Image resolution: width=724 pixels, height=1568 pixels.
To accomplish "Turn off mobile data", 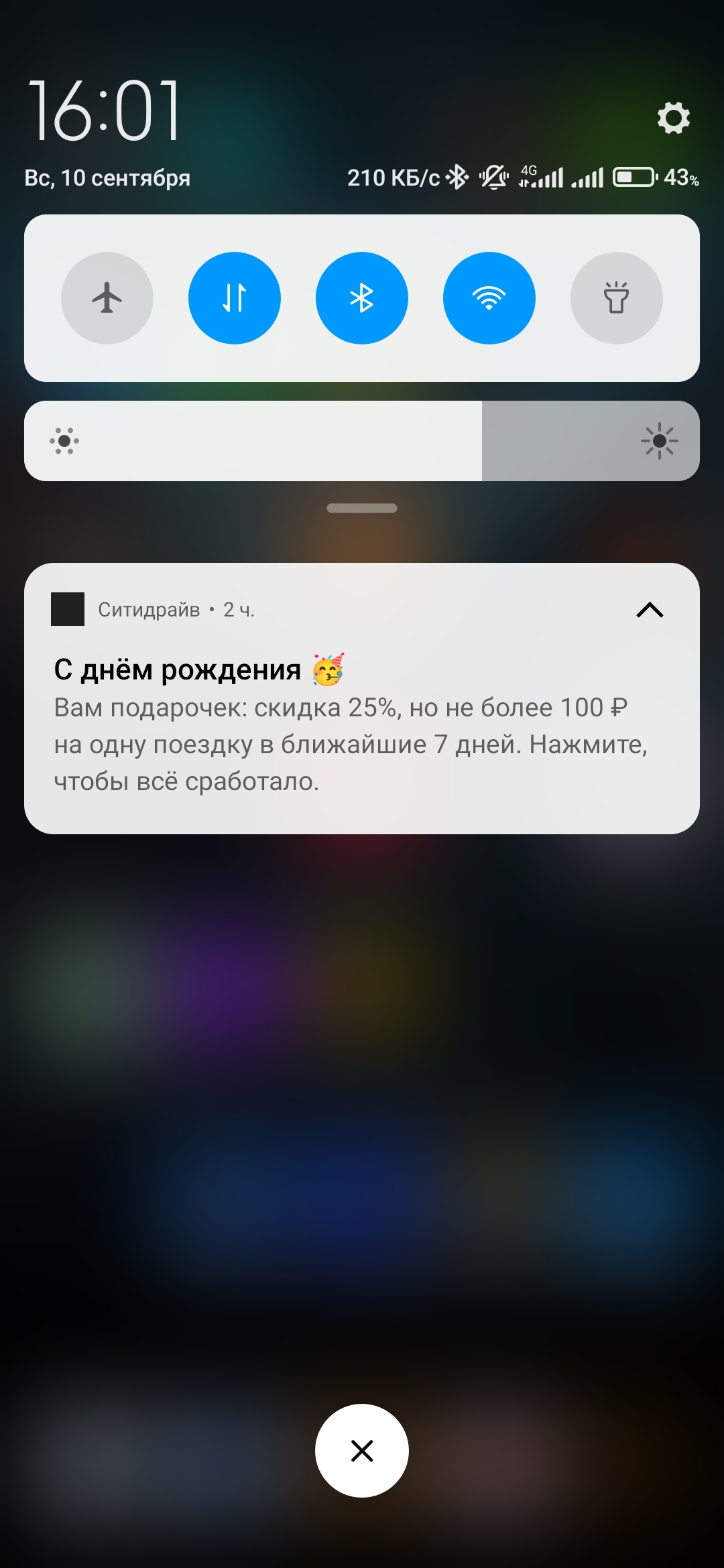I will click(235, 298).
